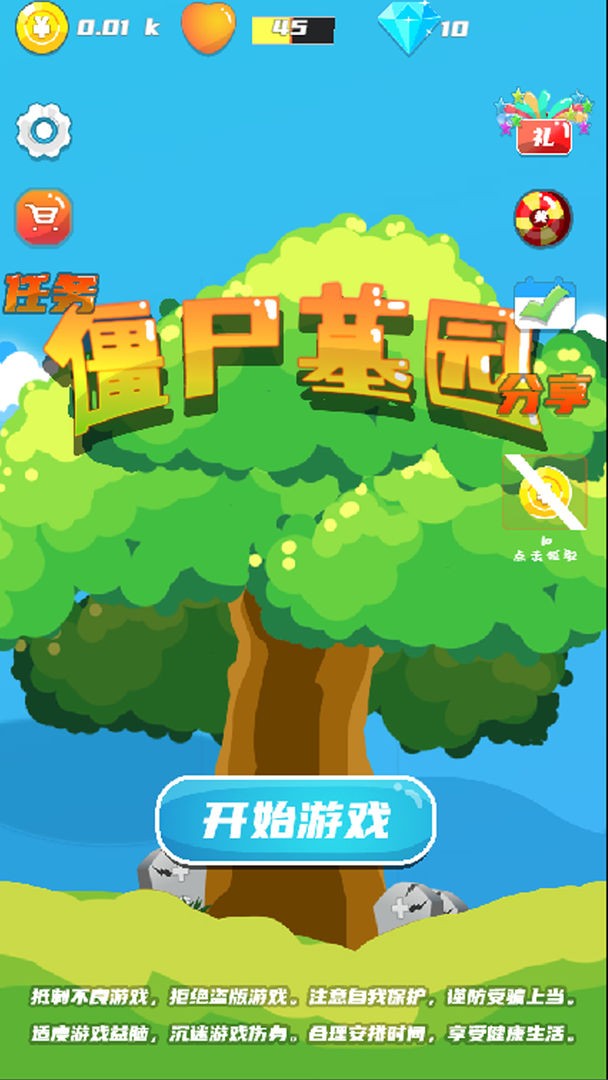Start the game with 开始游戏

pyautogui.click(x=296, y=820)
